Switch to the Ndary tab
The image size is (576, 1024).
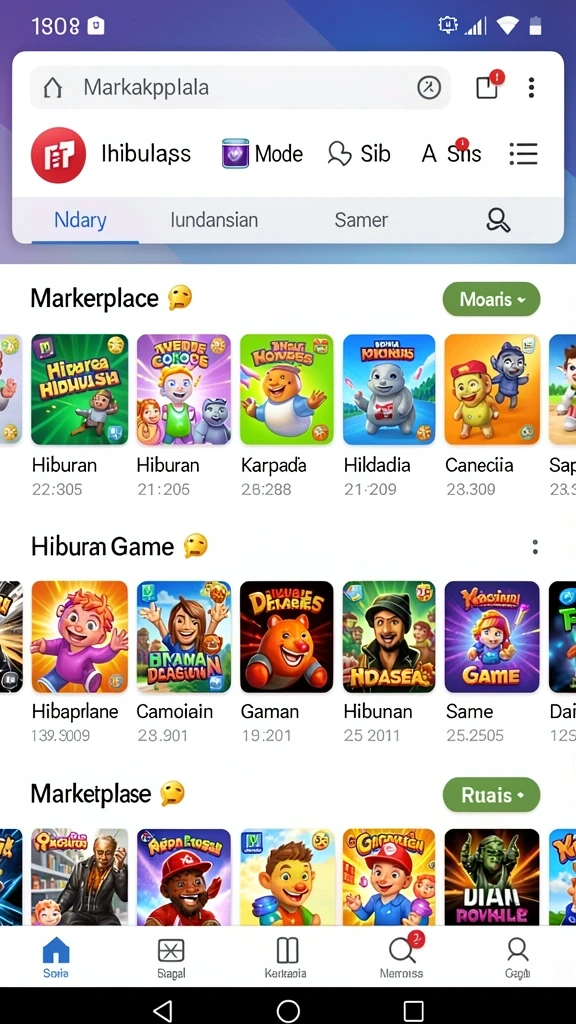click(x=80, y=220)
